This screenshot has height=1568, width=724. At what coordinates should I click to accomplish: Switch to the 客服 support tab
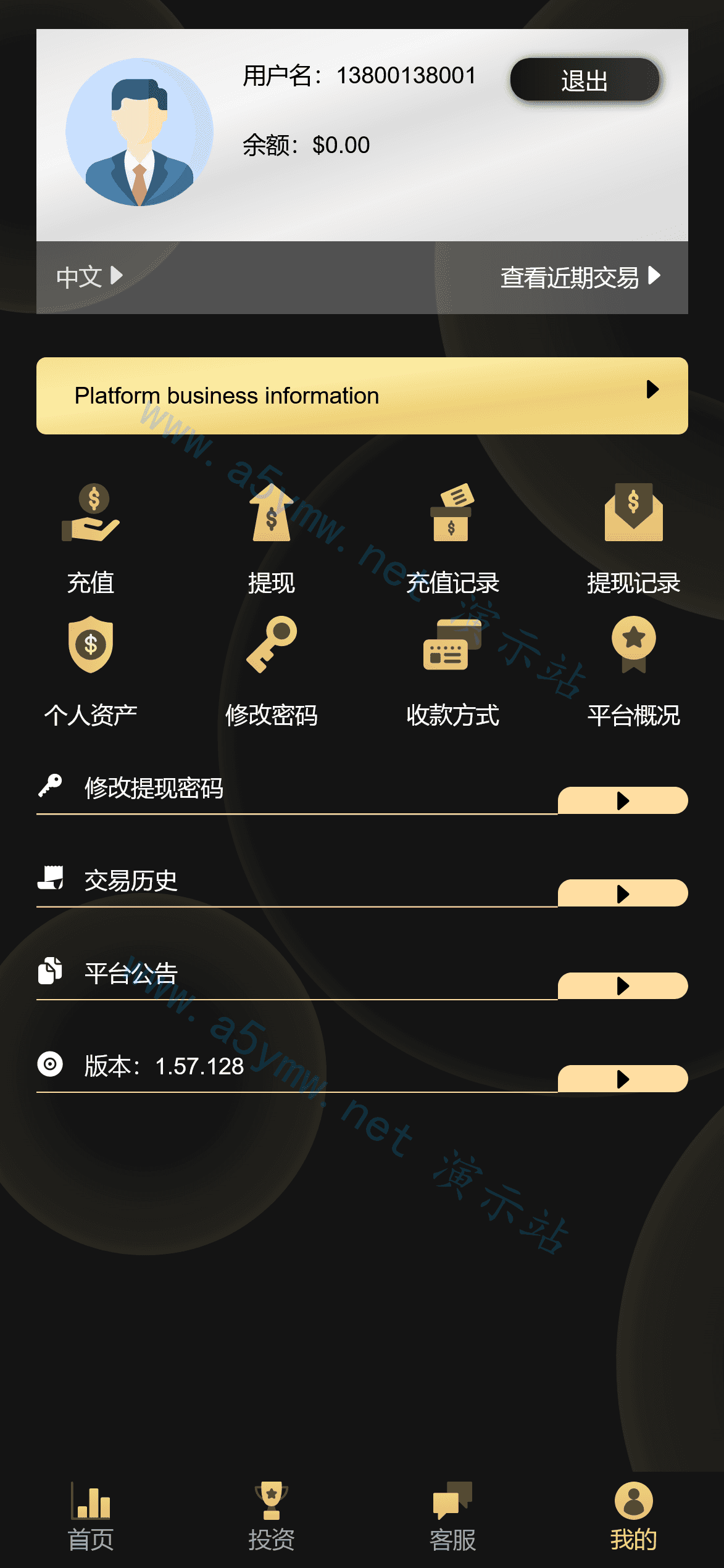pos(452,1517)
